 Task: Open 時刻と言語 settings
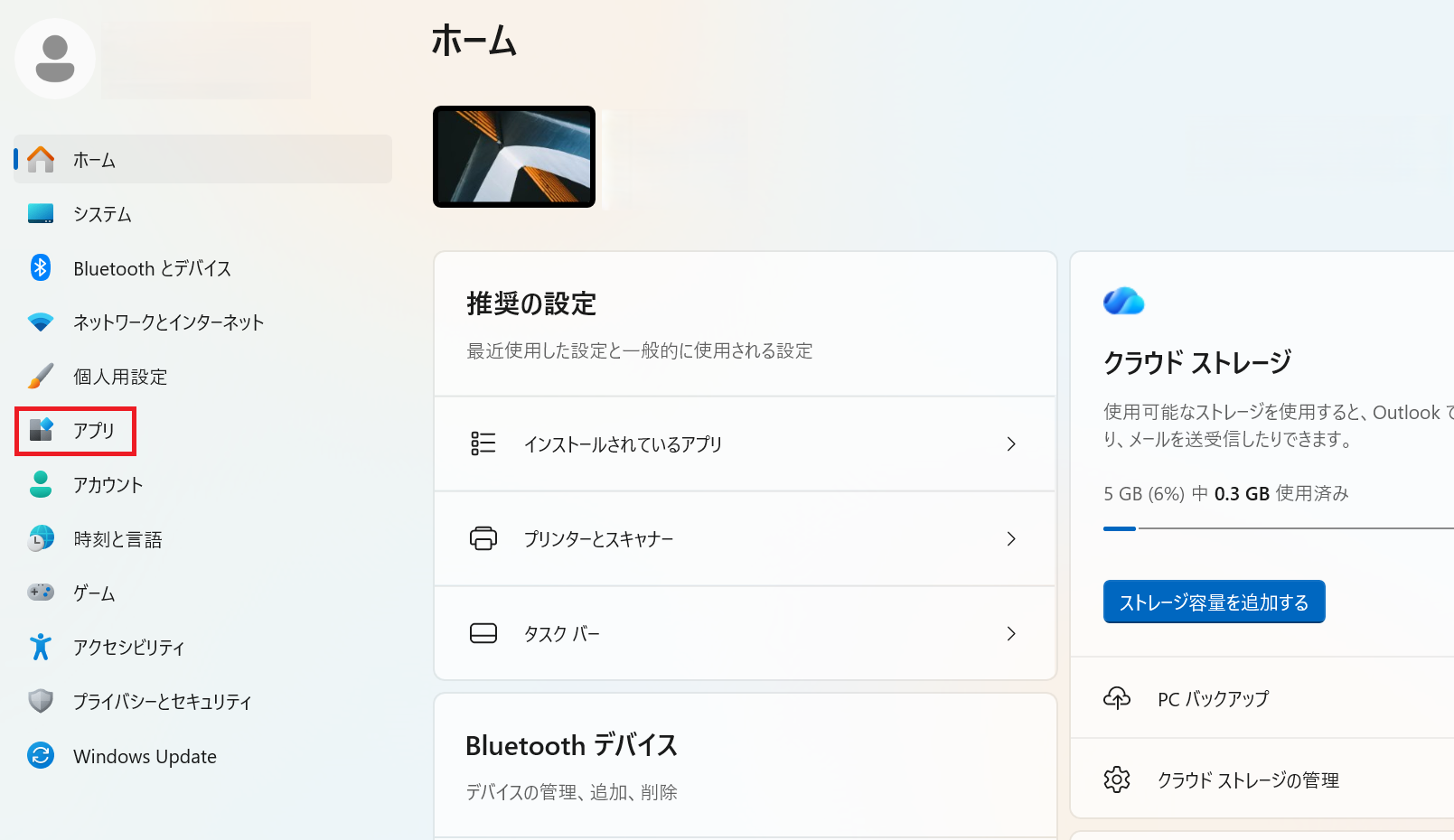point(117,539)
